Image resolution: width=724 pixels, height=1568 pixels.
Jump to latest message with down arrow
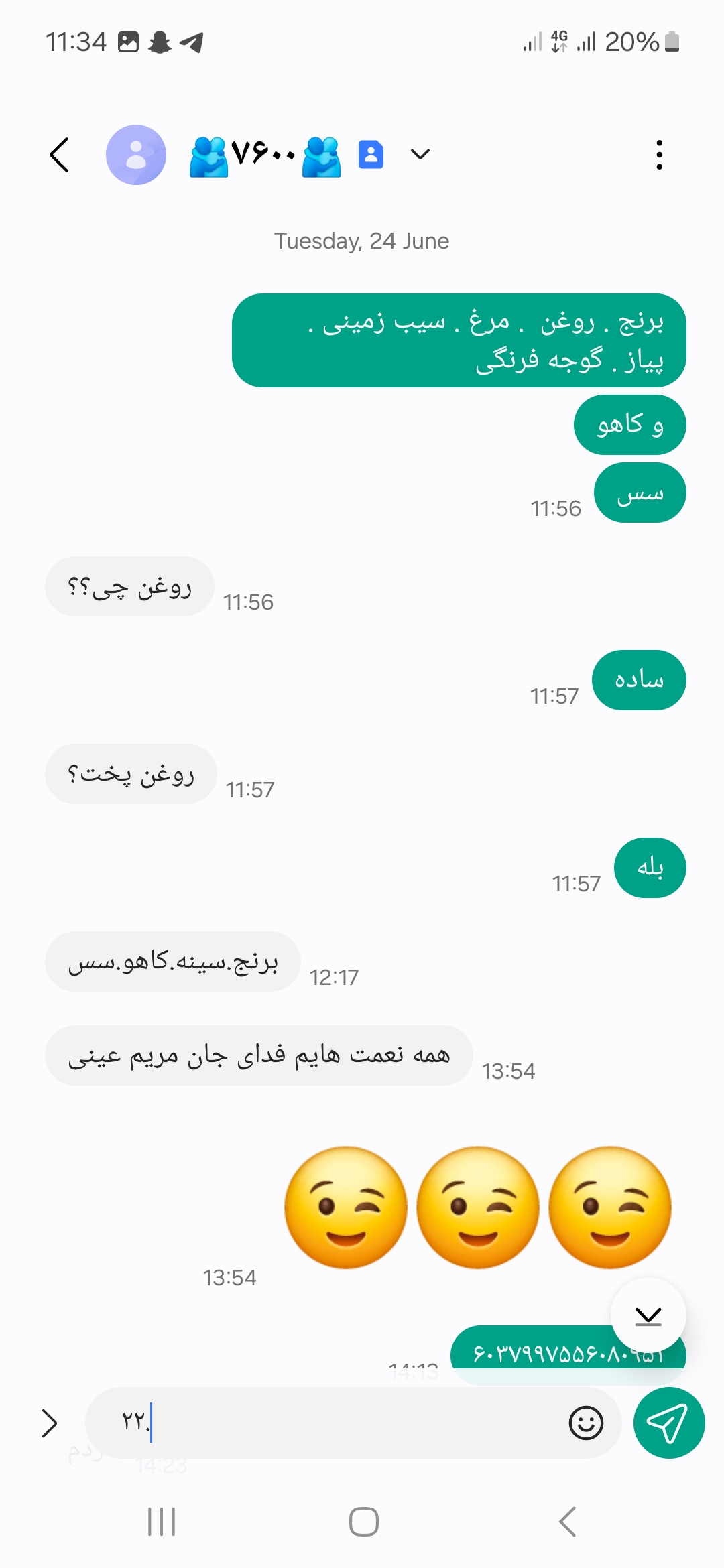pos(648,1315)
